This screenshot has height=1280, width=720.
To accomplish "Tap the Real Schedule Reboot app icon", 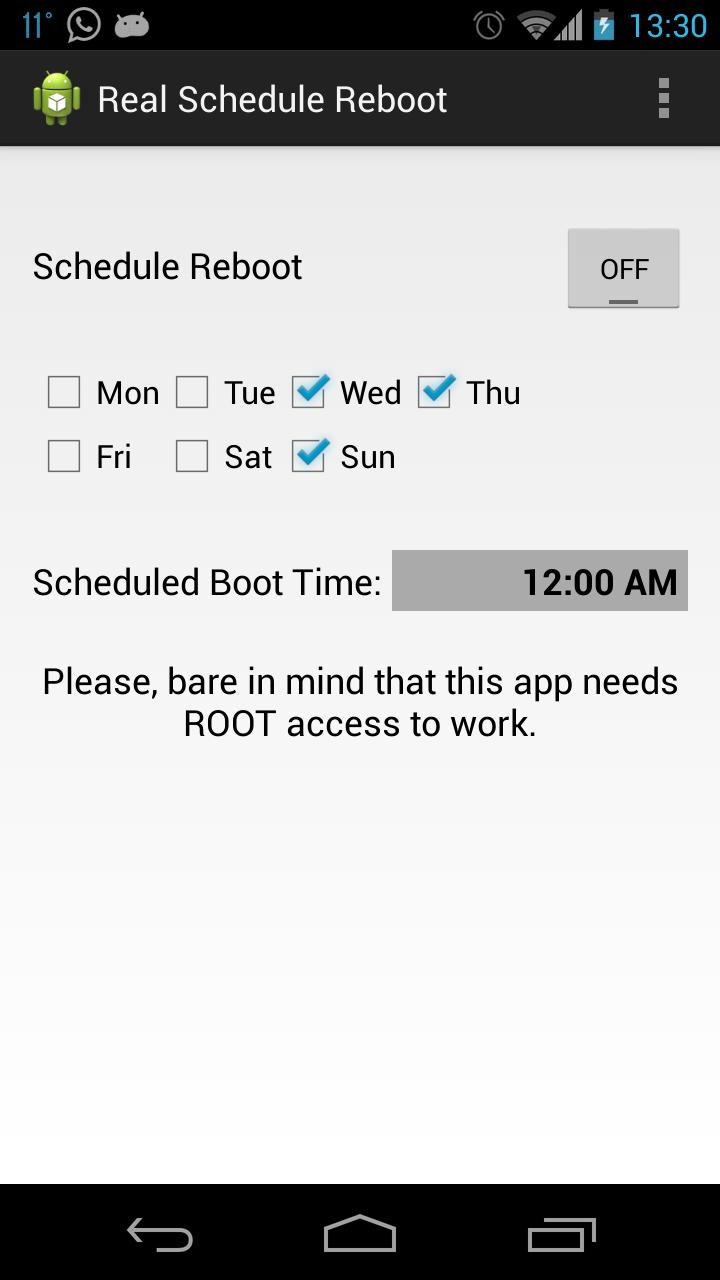I will [x=56, y=97].
